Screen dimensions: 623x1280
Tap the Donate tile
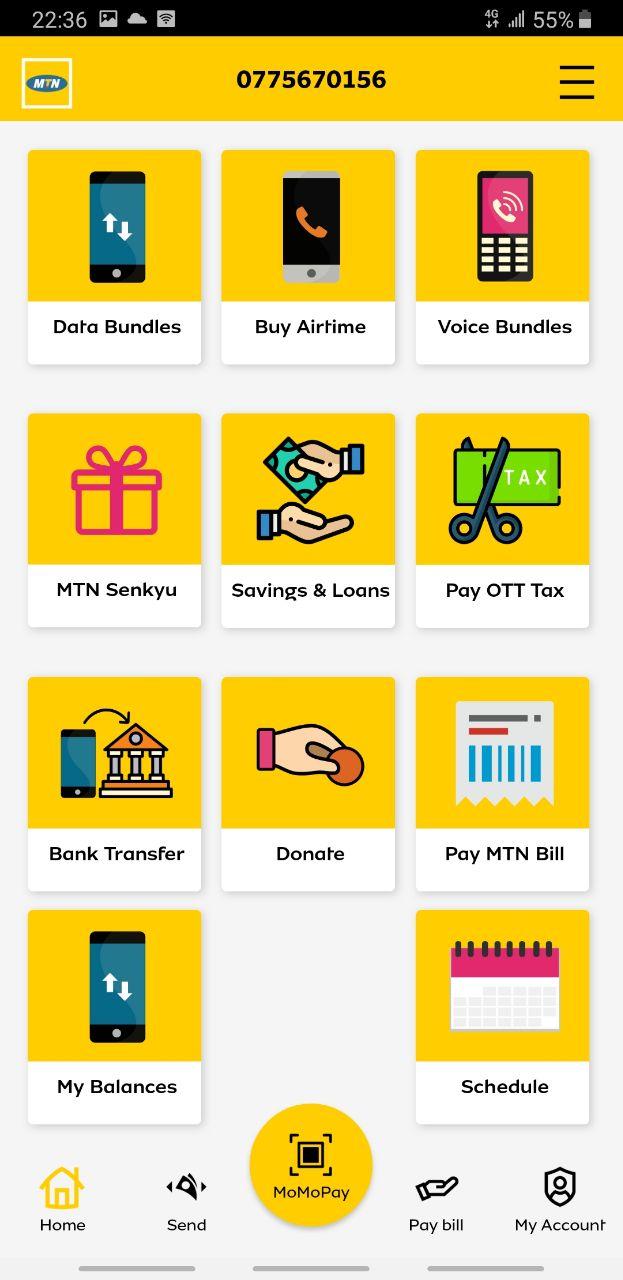click(309, 783)
